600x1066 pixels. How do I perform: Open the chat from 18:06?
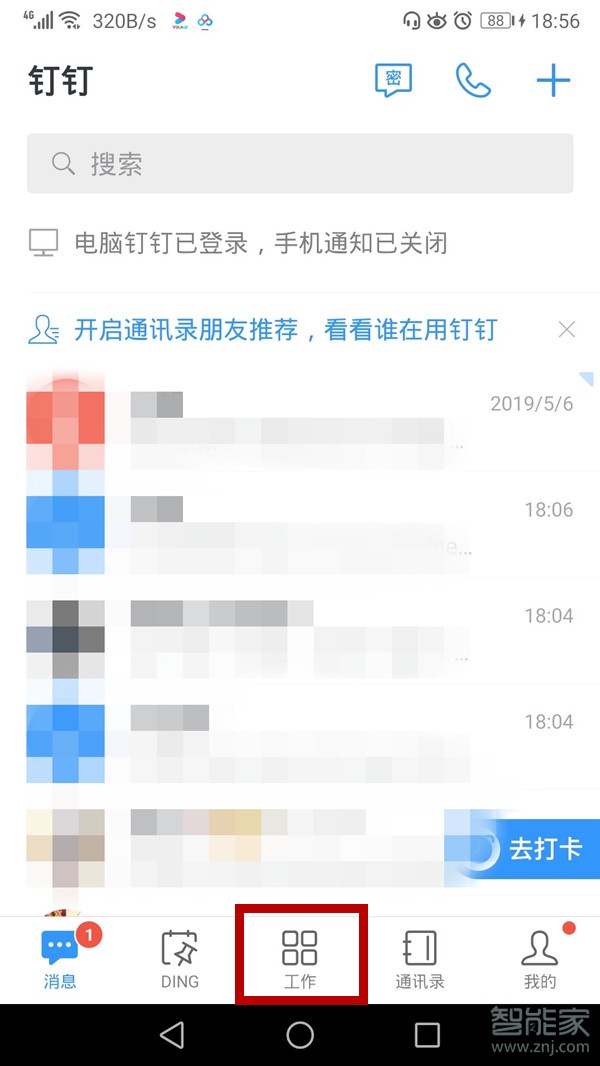point(300,522)
